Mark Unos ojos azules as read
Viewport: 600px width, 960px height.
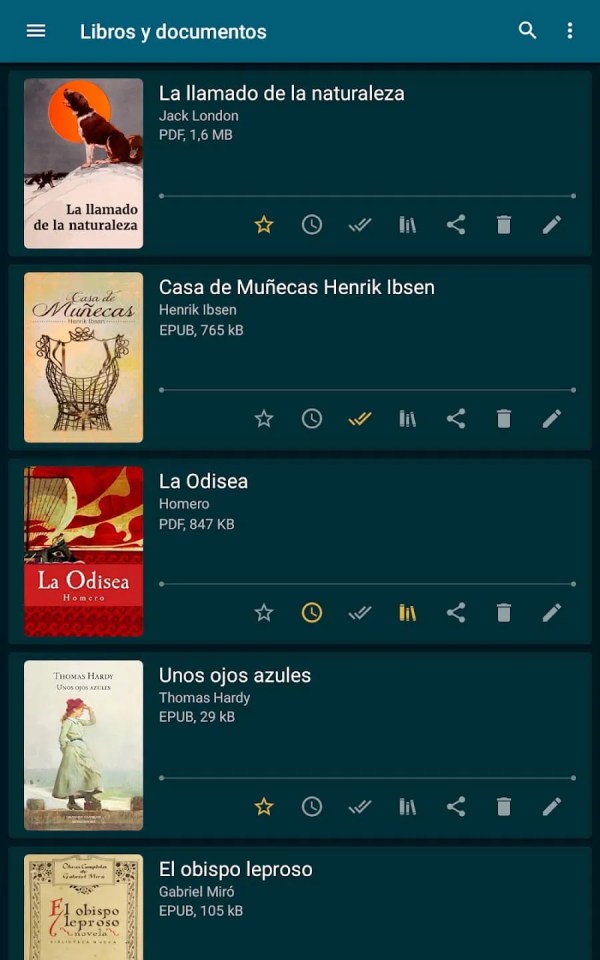pos(360,807)
